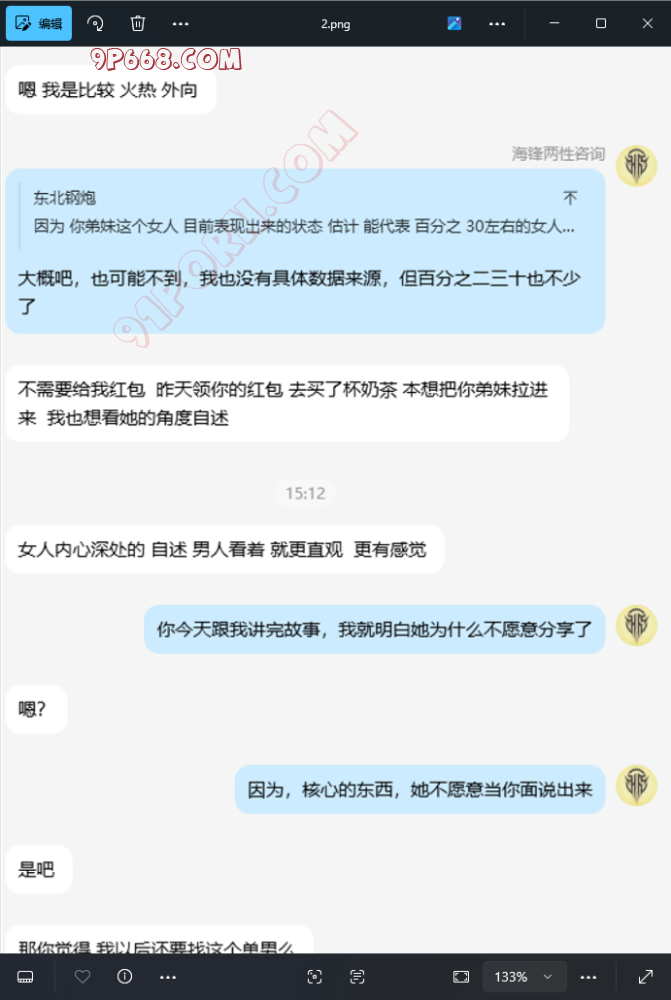
Task: Mark the photo as favorite with the heart
Action: click(83, 976)
